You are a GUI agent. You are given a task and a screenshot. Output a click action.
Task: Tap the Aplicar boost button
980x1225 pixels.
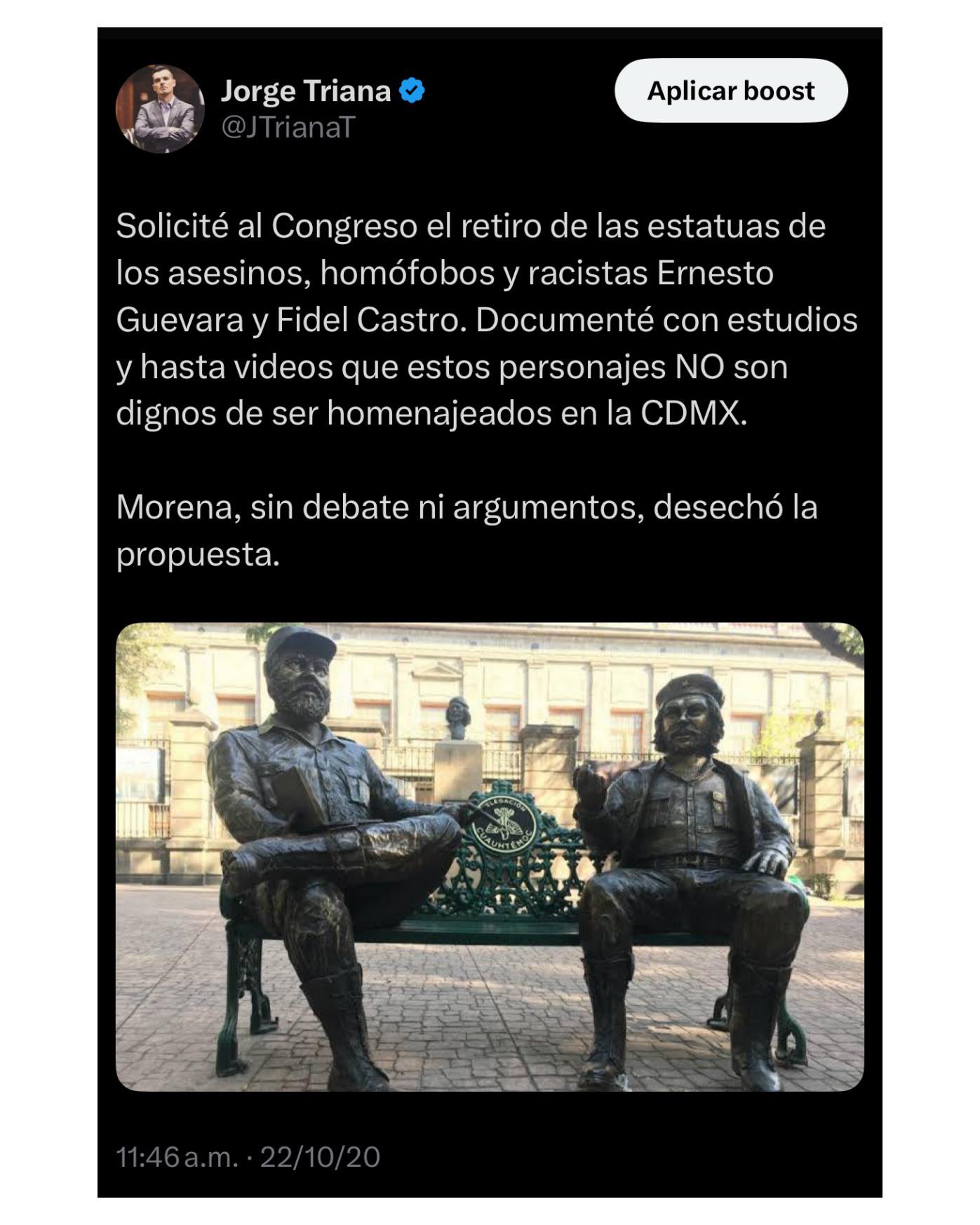pyautogui.click(x=730, y=91)
